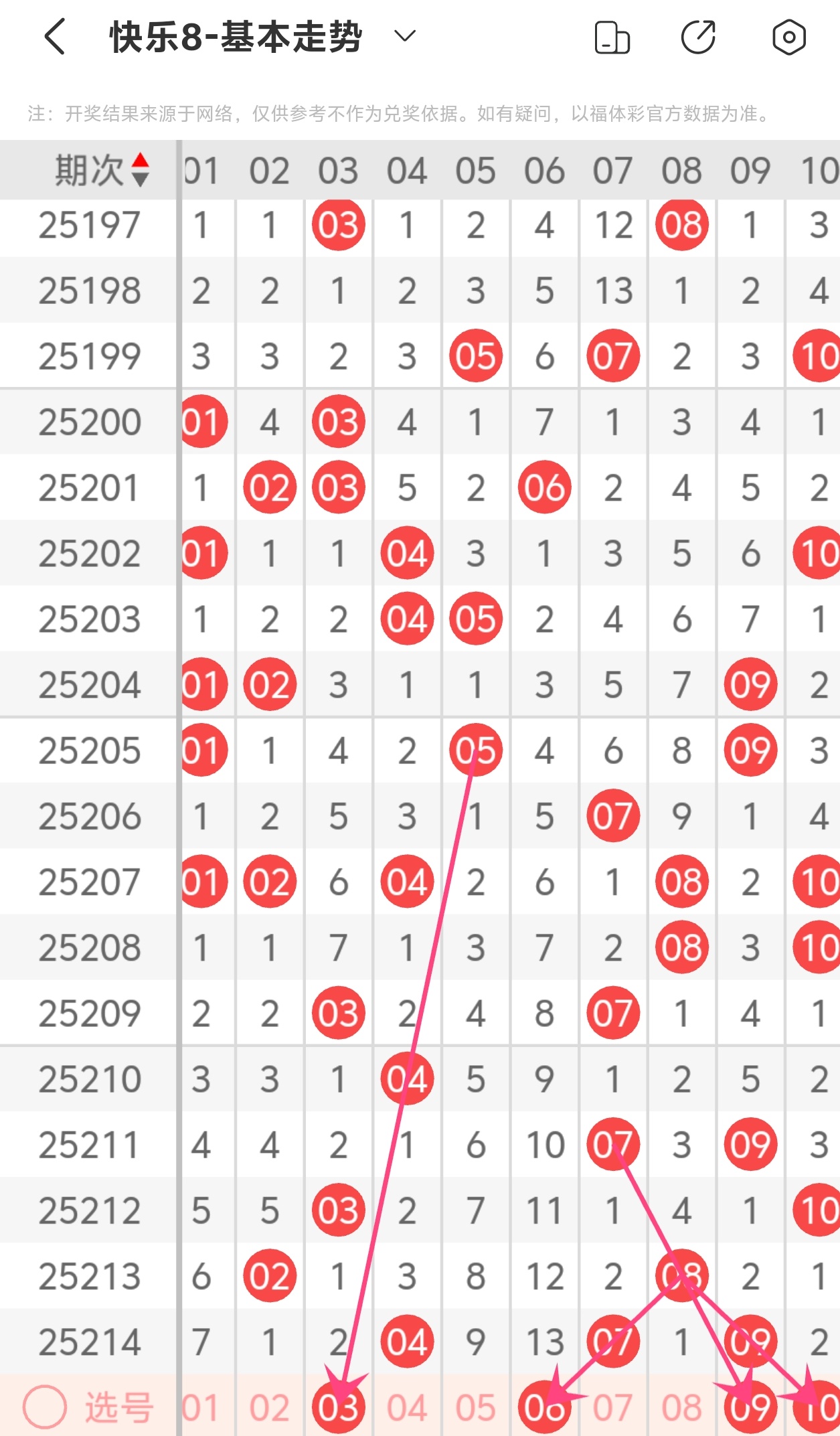Deselect number 09 in the 选号 row

coord(750,1407)
